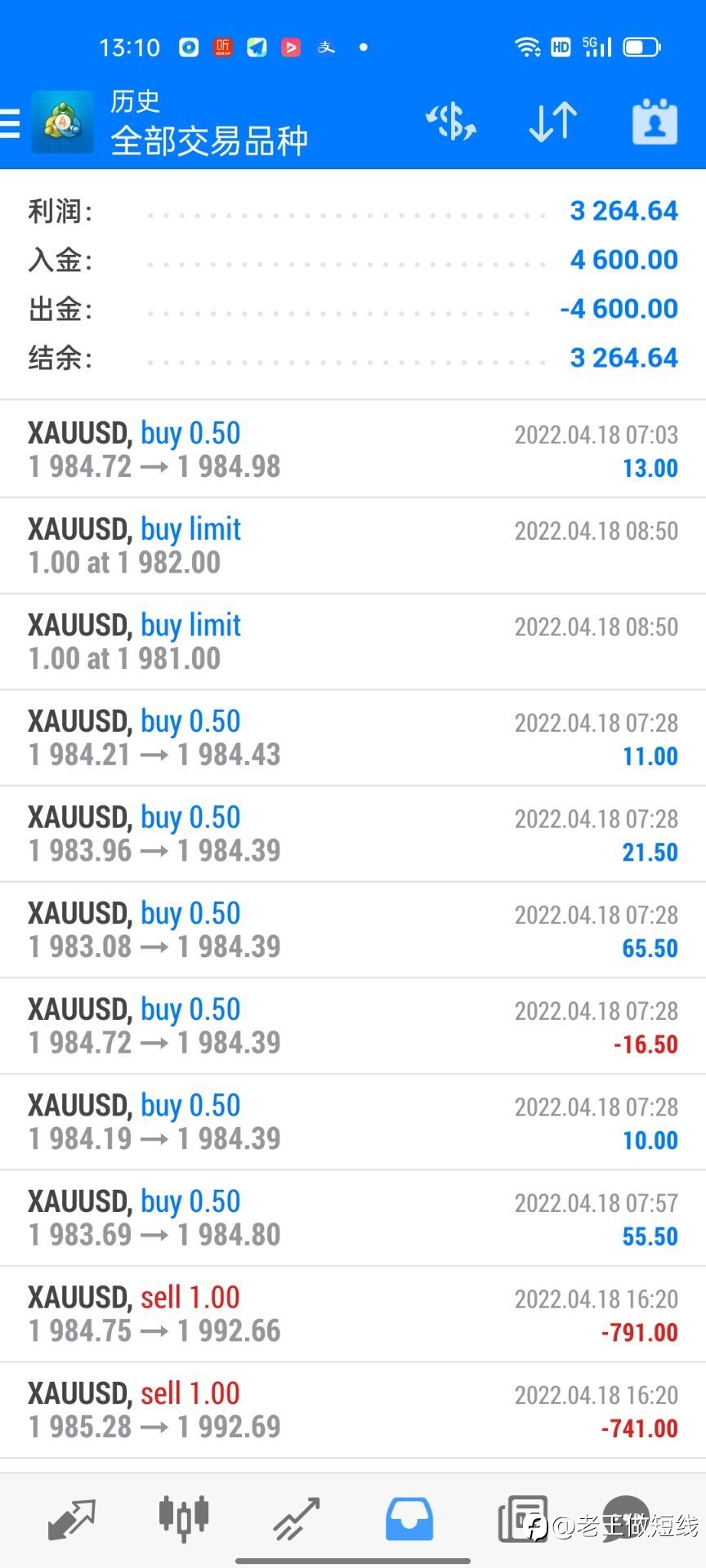Viewport: 706px width, 1568px height.
Task: Switch to the Trade tab
Action: pos(296,1519)
